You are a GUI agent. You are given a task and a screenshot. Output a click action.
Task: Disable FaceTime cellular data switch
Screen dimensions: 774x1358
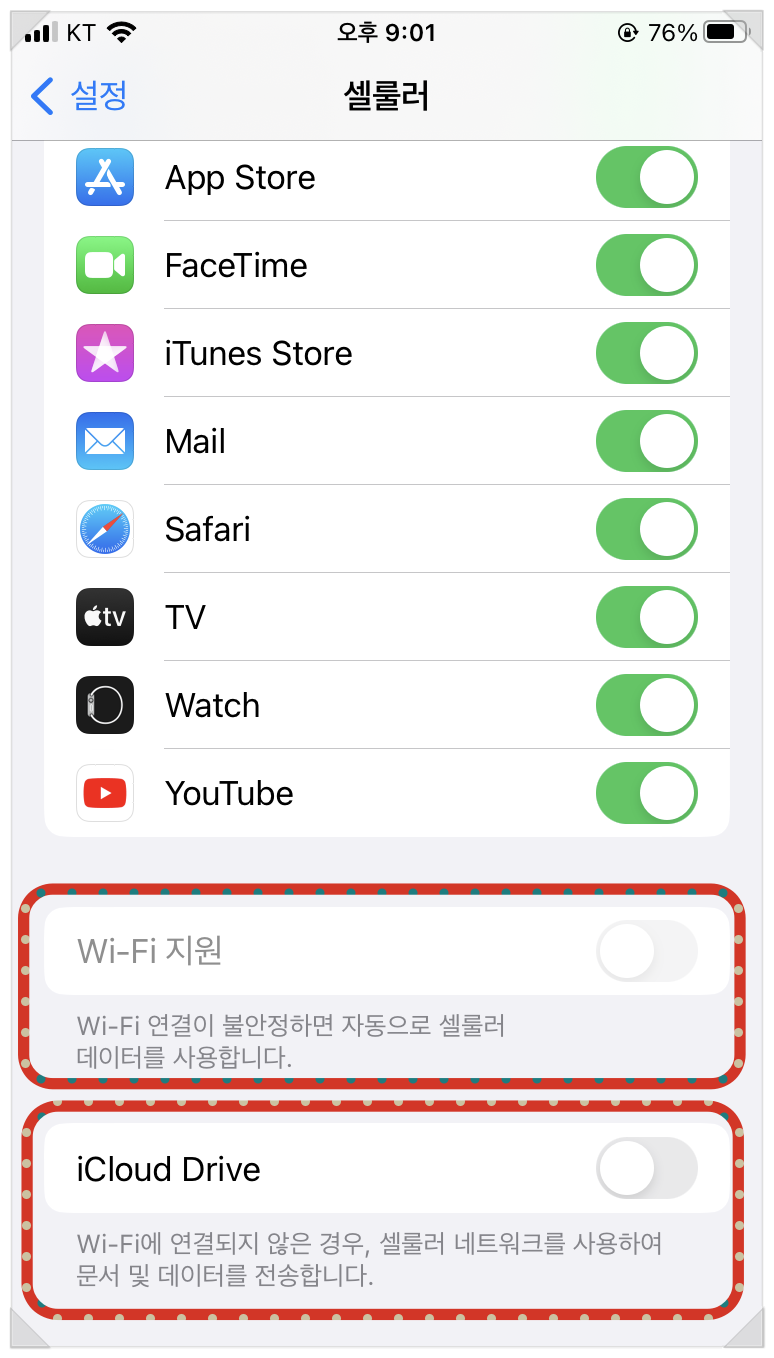647,266
